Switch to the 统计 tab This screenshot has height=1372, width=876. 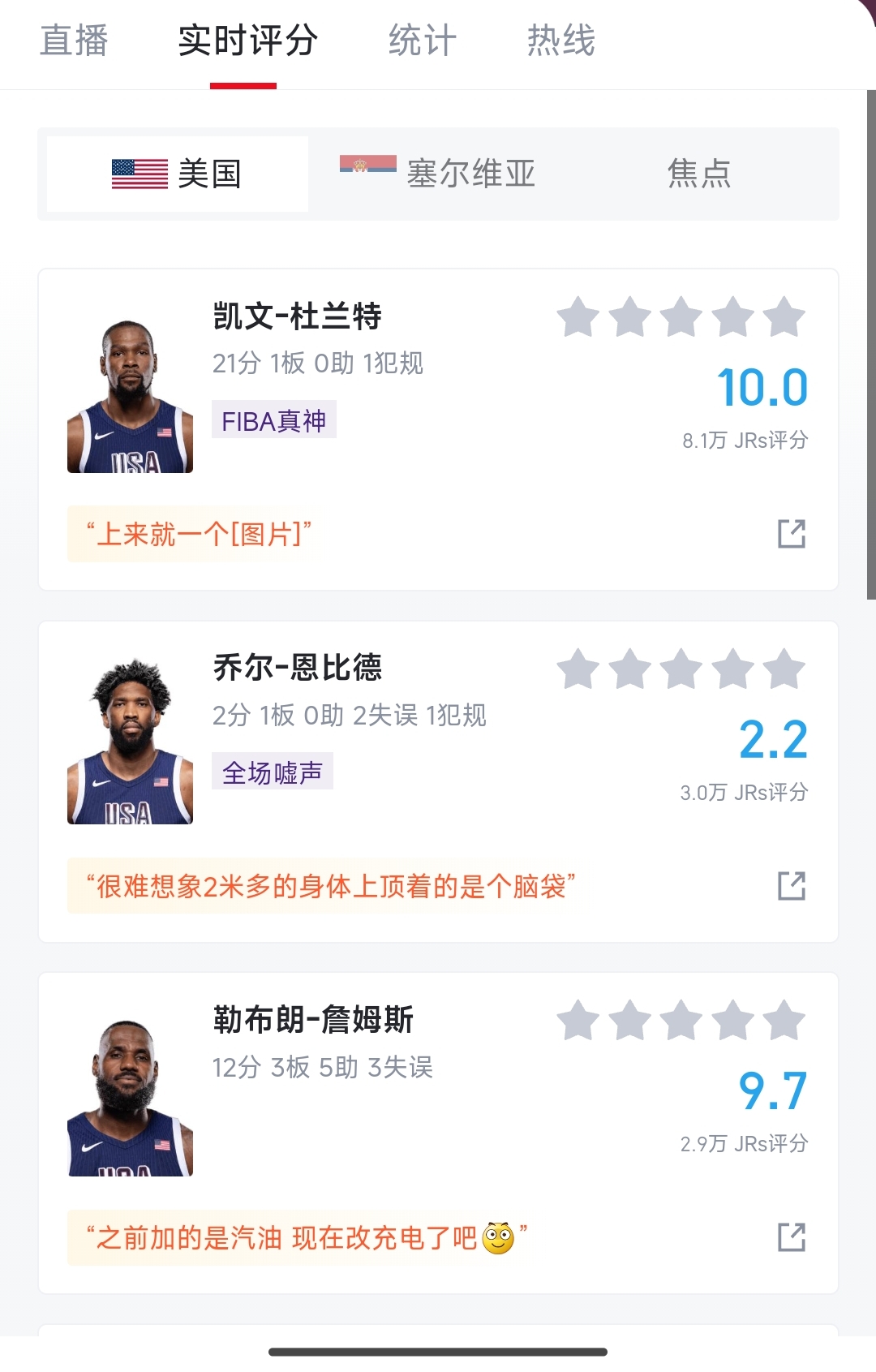pyautogui.click(x=421, y=41)
